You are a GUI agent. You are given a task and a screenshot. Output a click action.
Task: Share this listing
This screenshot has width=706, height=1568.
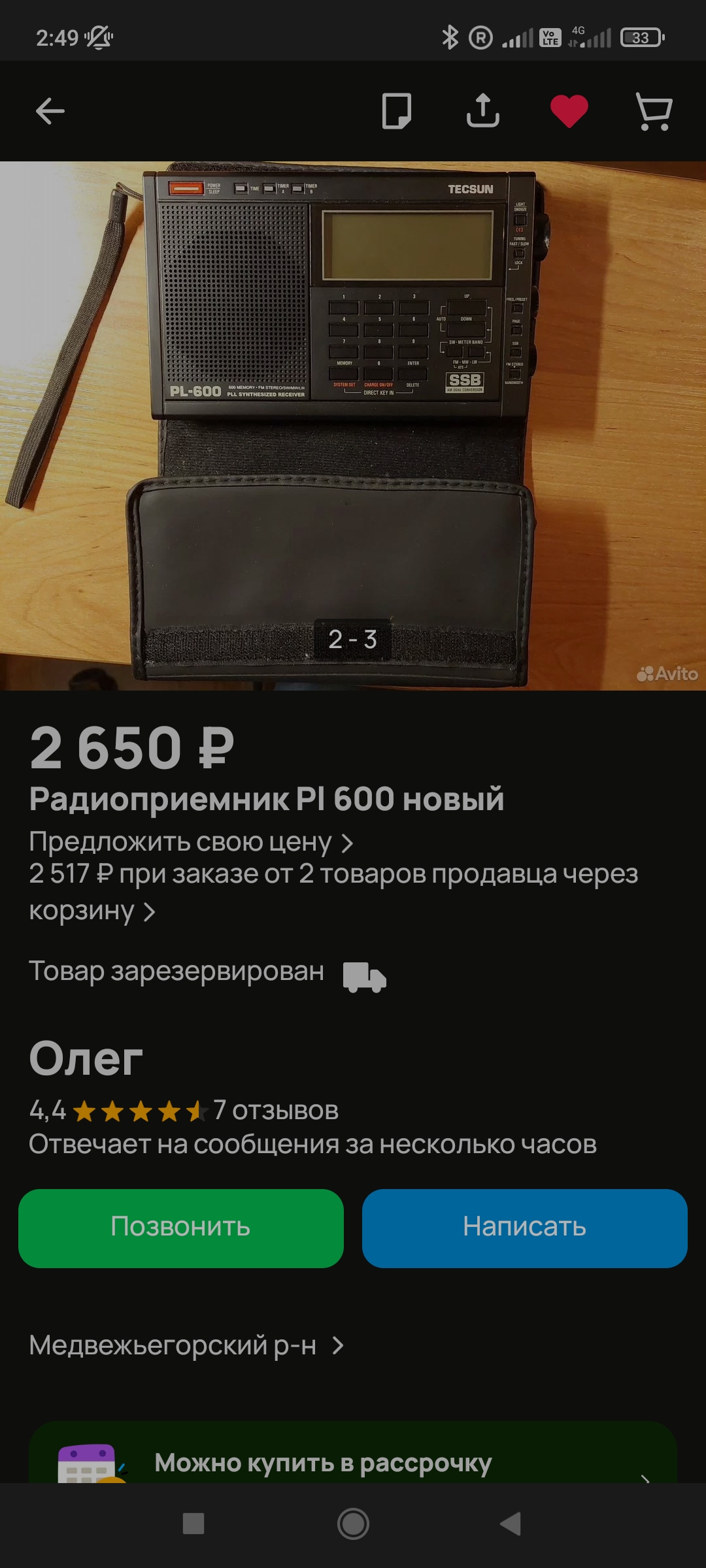(x=482, y=111)
